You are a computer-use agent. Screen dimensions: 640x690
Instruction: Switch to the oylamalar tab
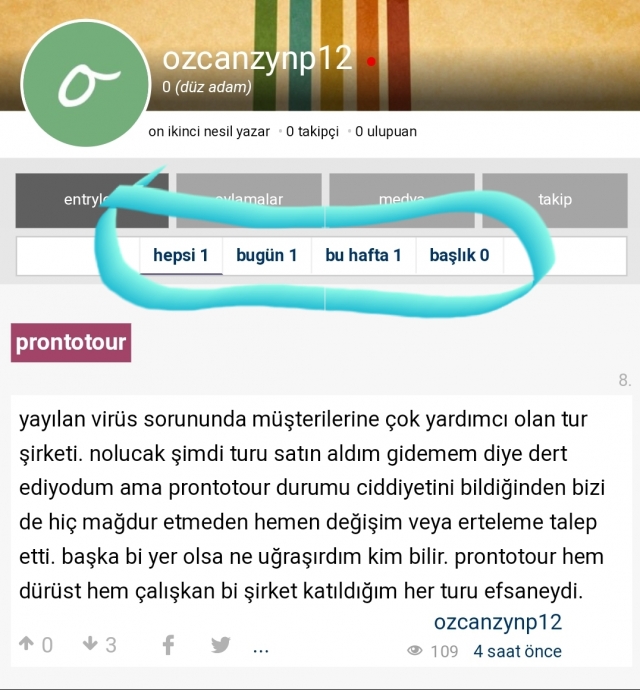(249, 200)
